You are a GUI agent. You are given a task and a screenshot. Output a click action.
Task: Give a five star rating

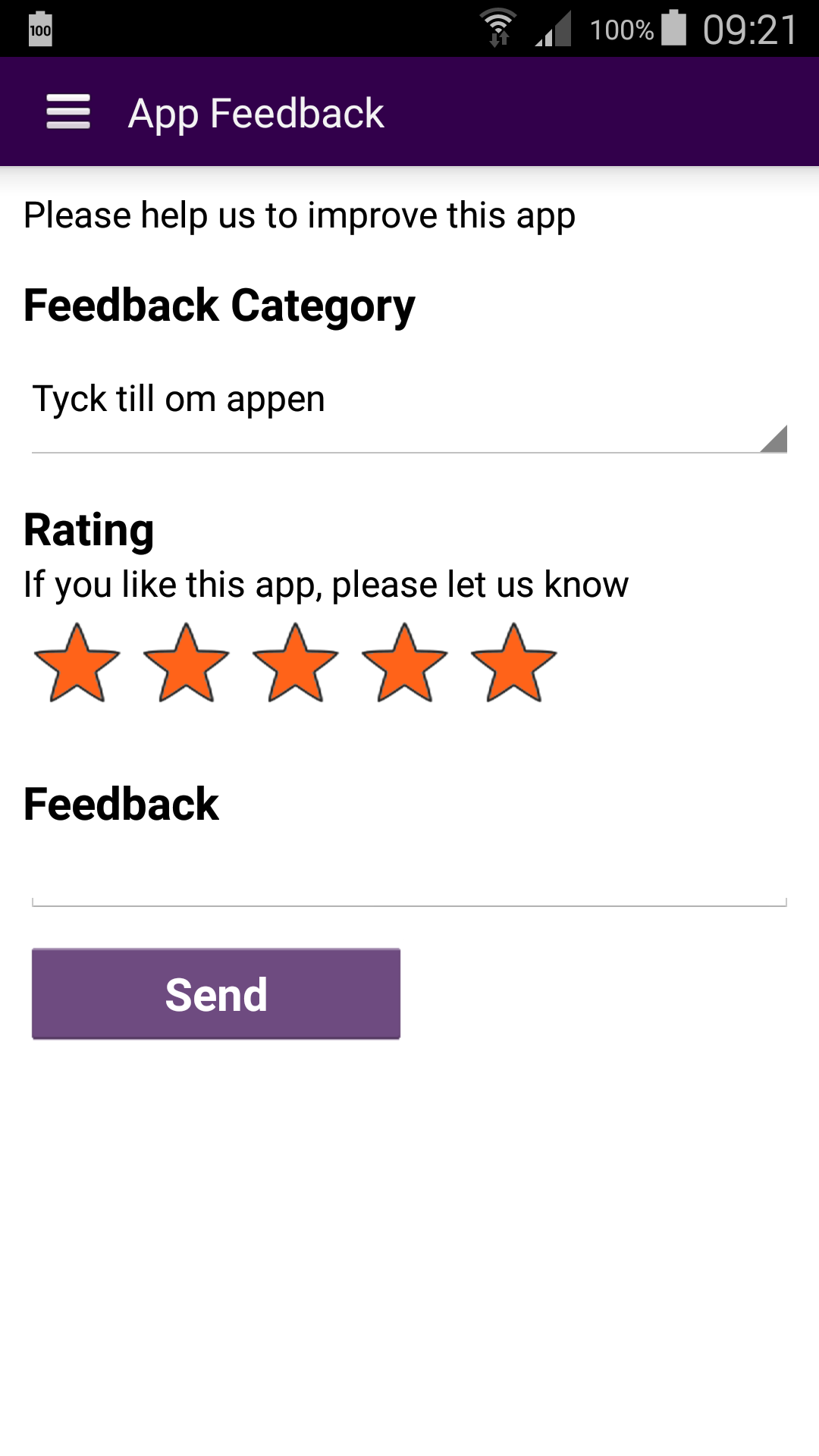pos(514,664)
